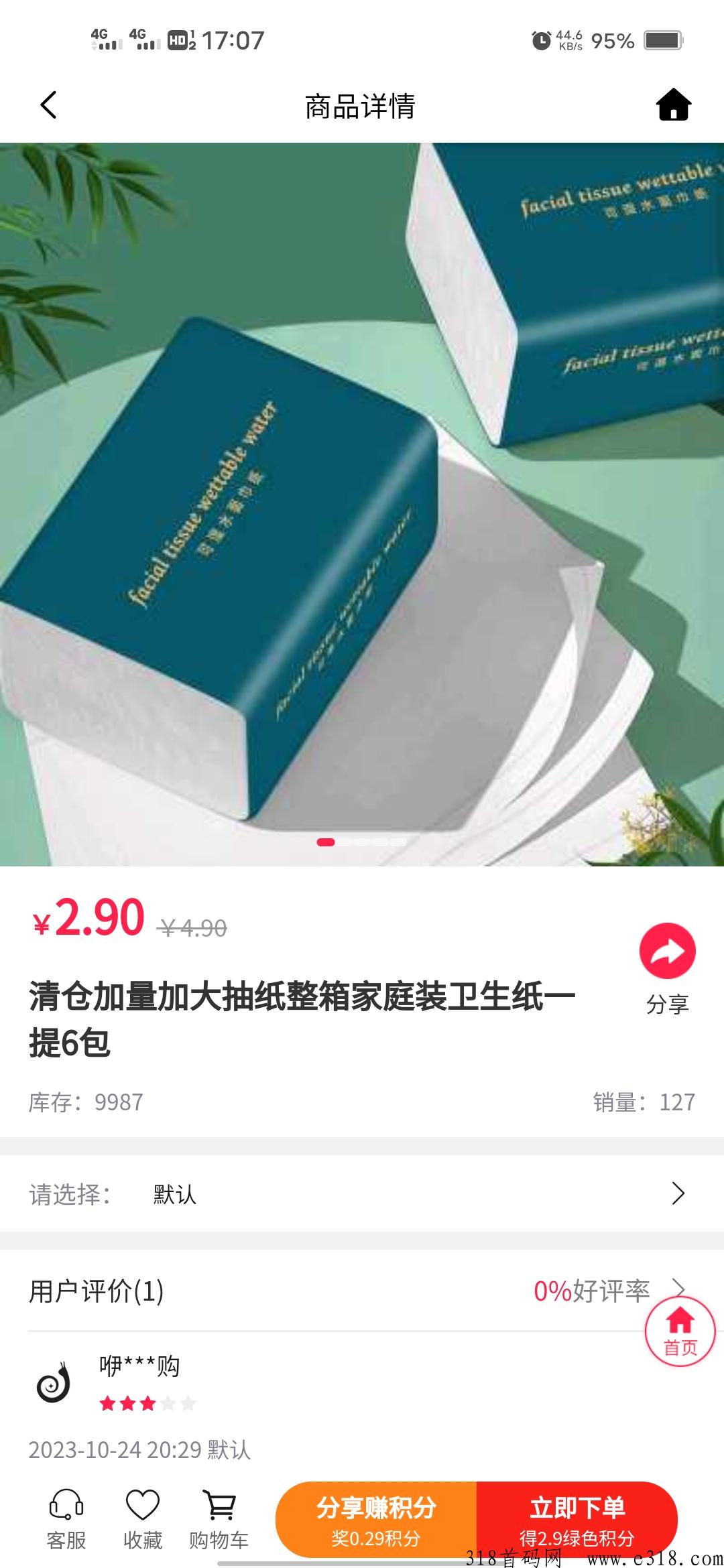
Task: Place the order with 立即下单
Action: tap(577, 1520)
